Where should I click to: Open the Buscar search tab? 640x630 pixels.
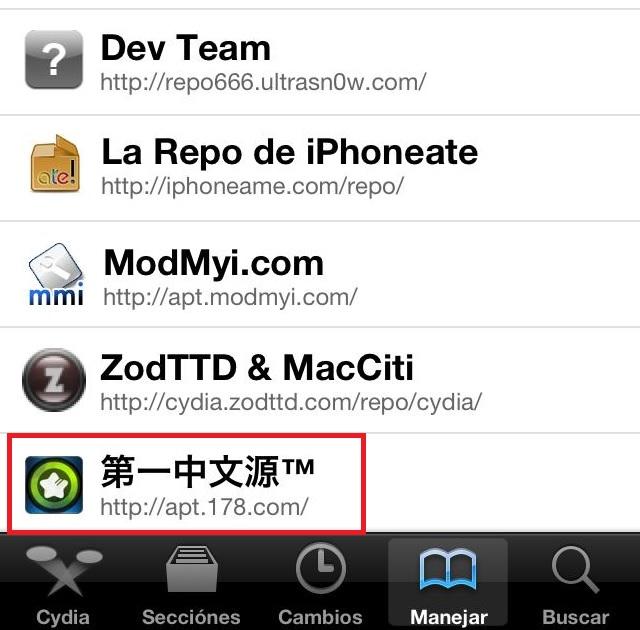(x=575, y=585)
